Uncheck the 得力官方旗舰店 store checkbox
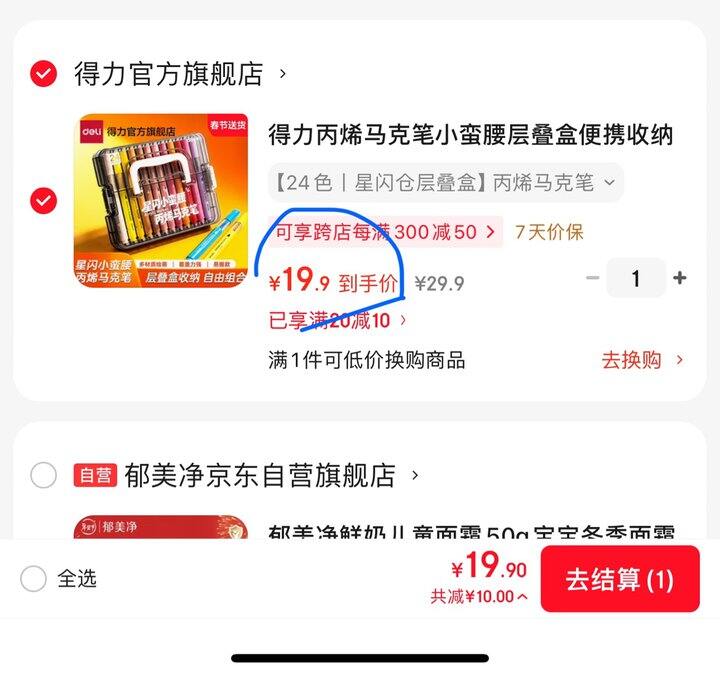The image size is (720, 676). [x=43, y=73]
